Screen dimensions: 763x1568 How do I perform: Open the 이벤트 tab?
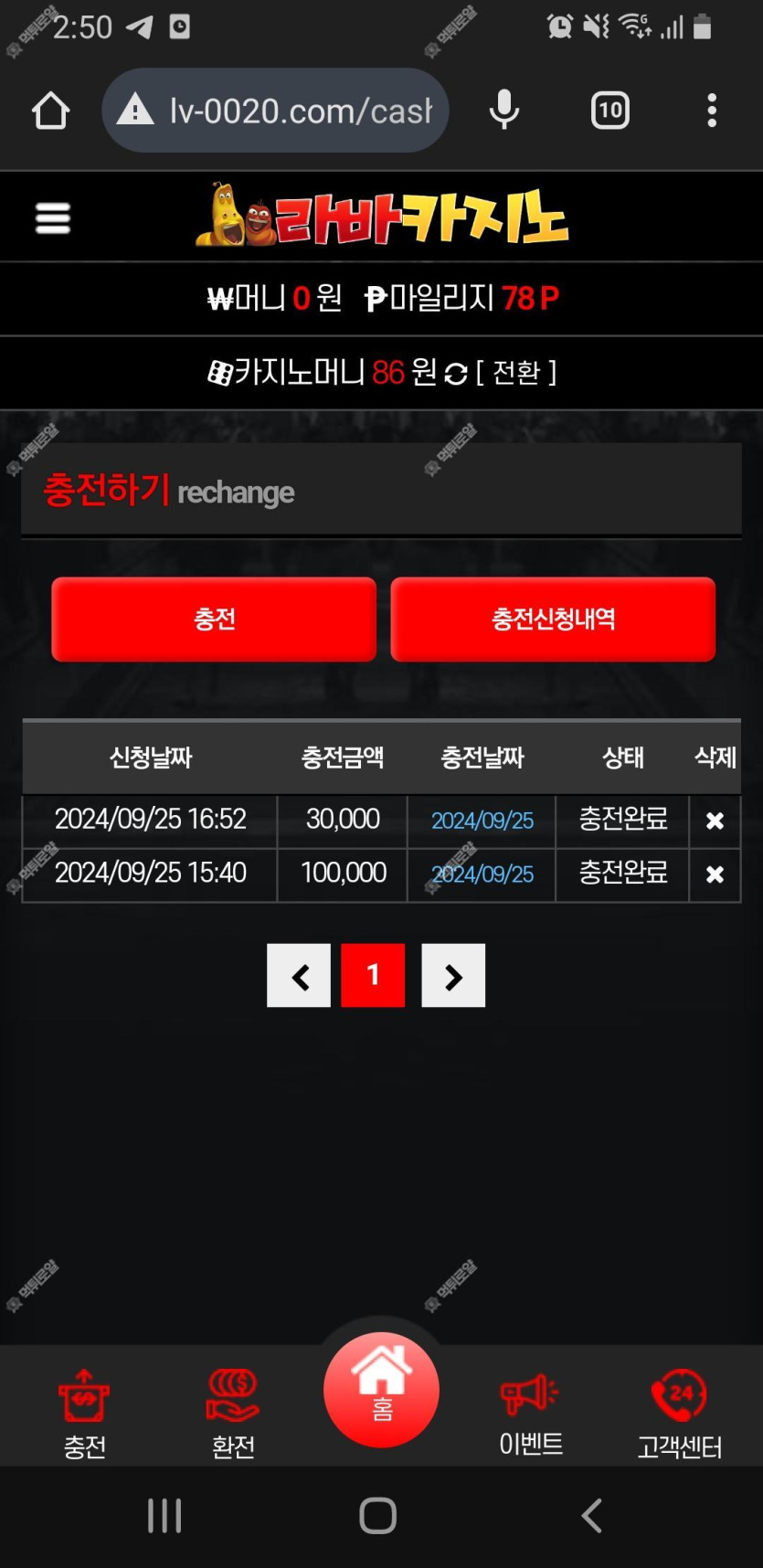click(530, 1412)
